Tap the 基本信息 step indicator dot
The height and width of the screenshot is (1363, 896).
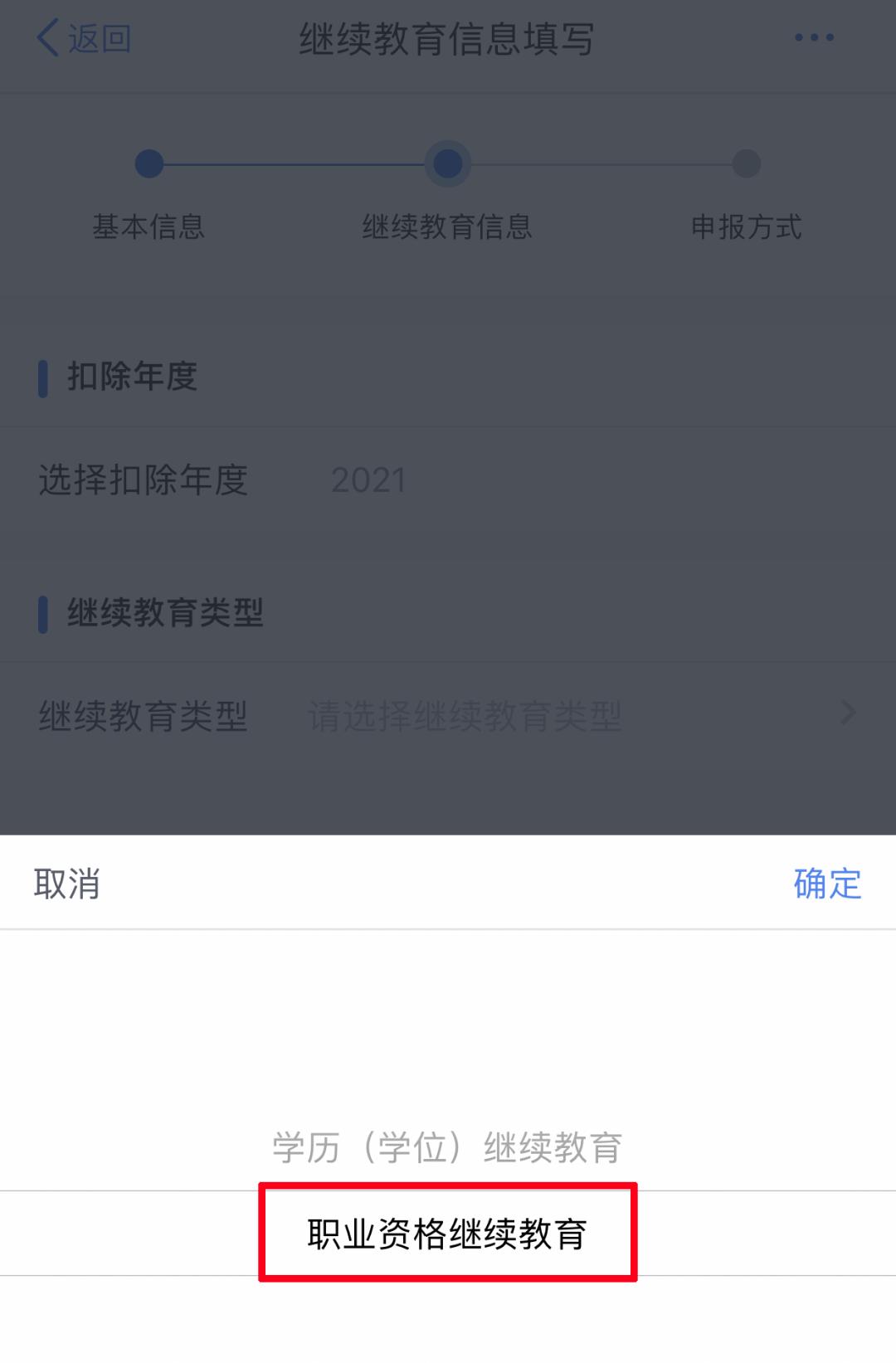pyautogui.click(x=149, y=164)
